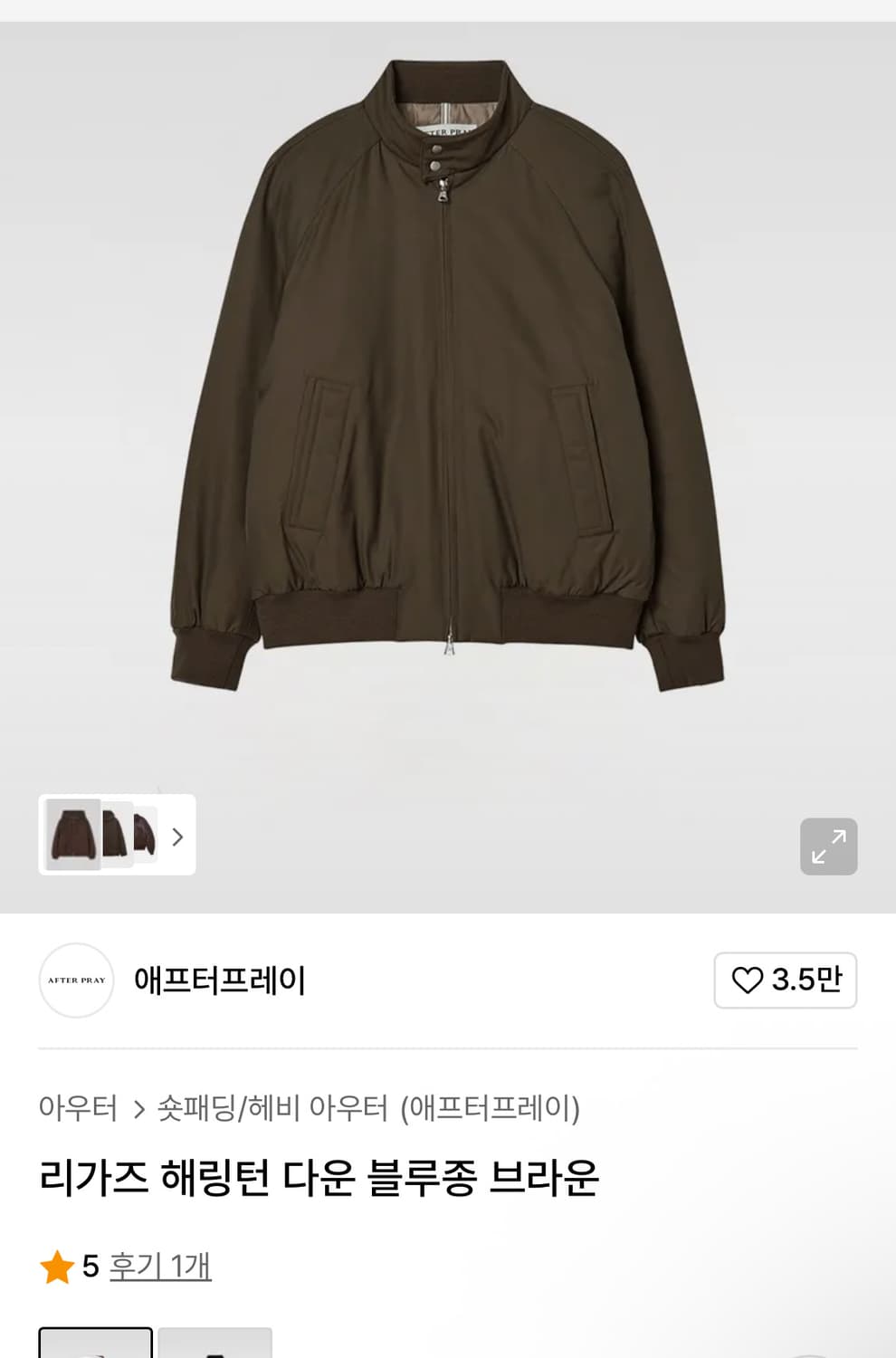
Task: Select the first product variant swatch
Action: tap(98, 1346)
